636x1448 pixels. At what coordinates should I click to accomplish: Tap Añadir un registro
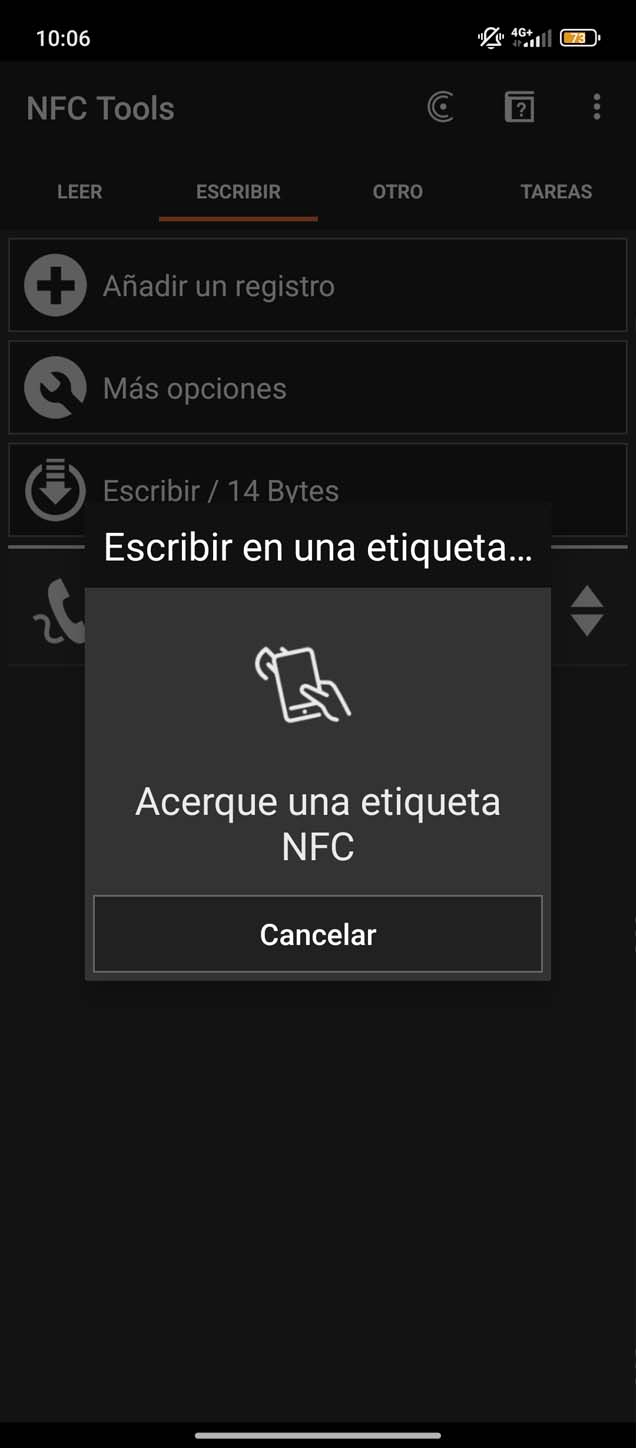318,285
